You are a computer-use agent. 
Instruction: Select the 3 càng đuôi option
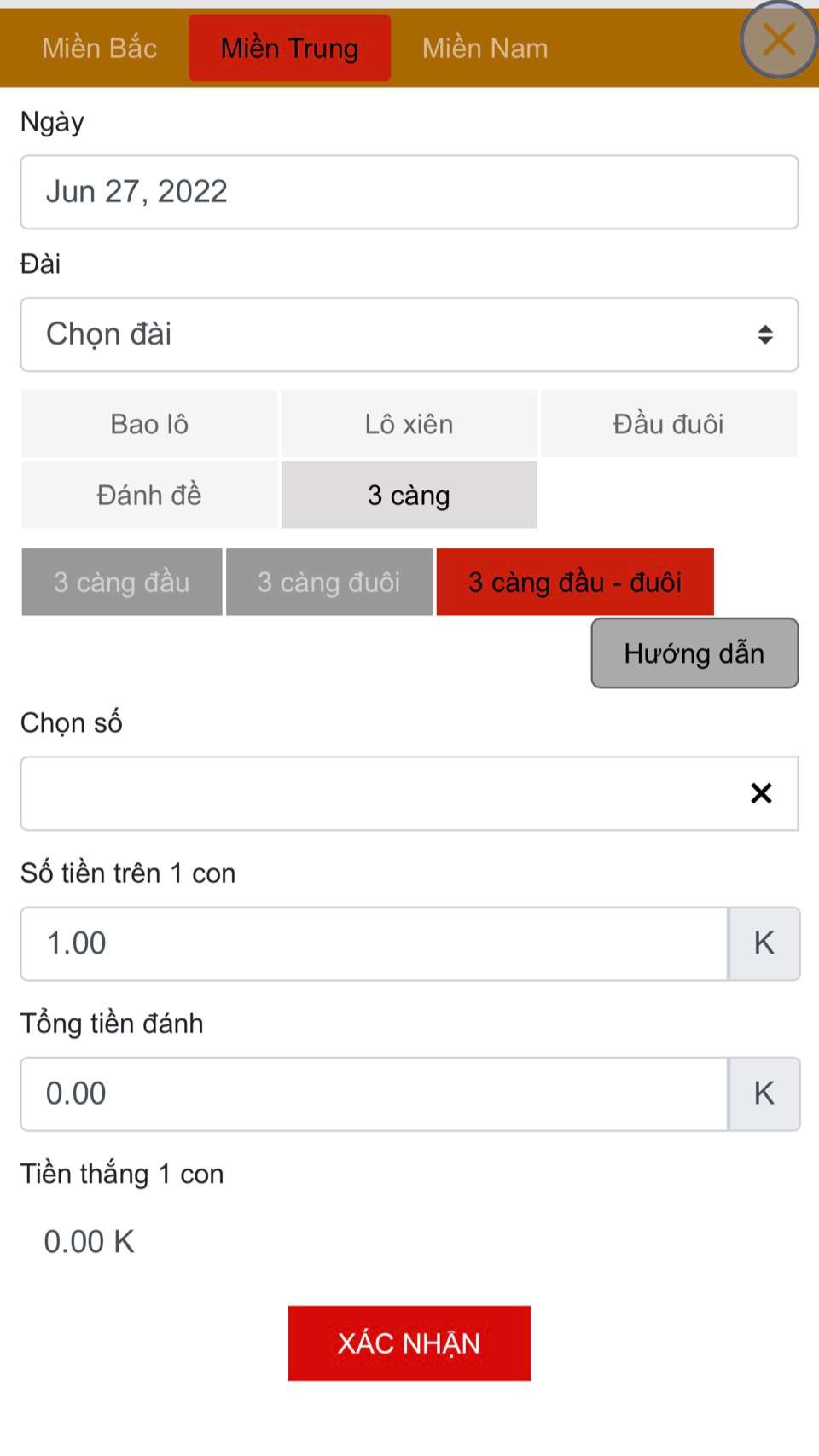coord(328,582)
